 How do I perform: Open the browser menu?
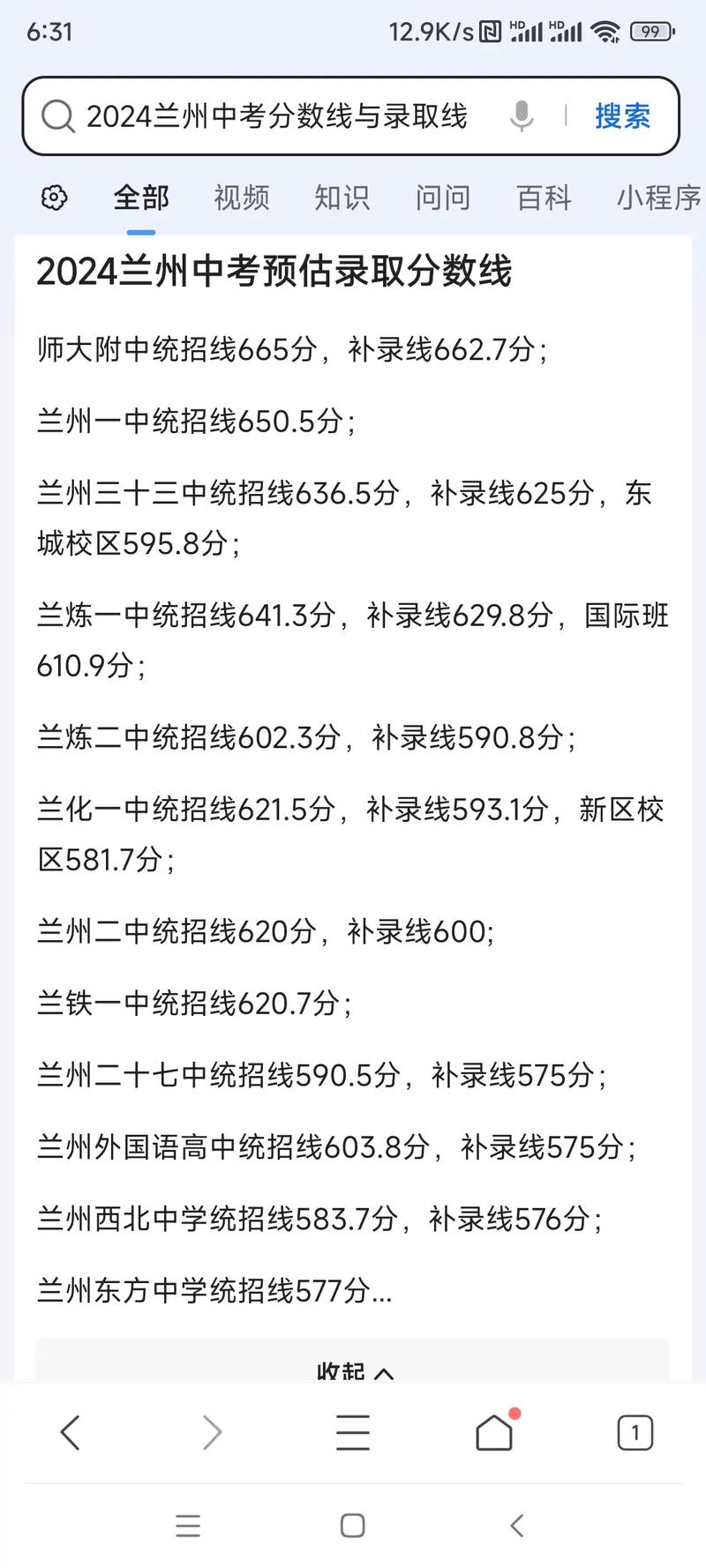pos(353,1432)
